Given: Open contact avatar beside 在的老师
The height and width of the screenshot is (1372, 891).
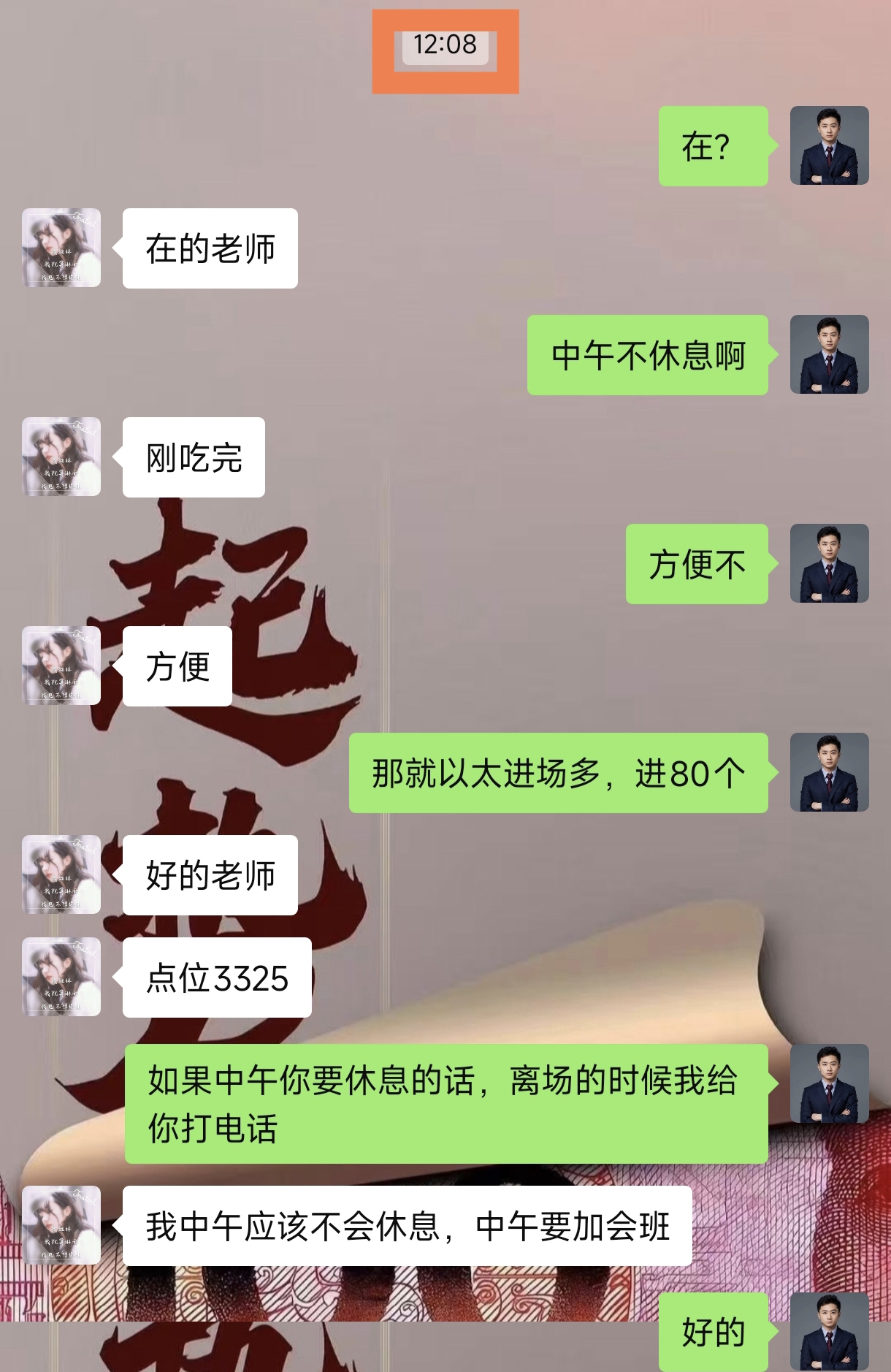Looking at the screenshot, I should [x=61, y=248].
